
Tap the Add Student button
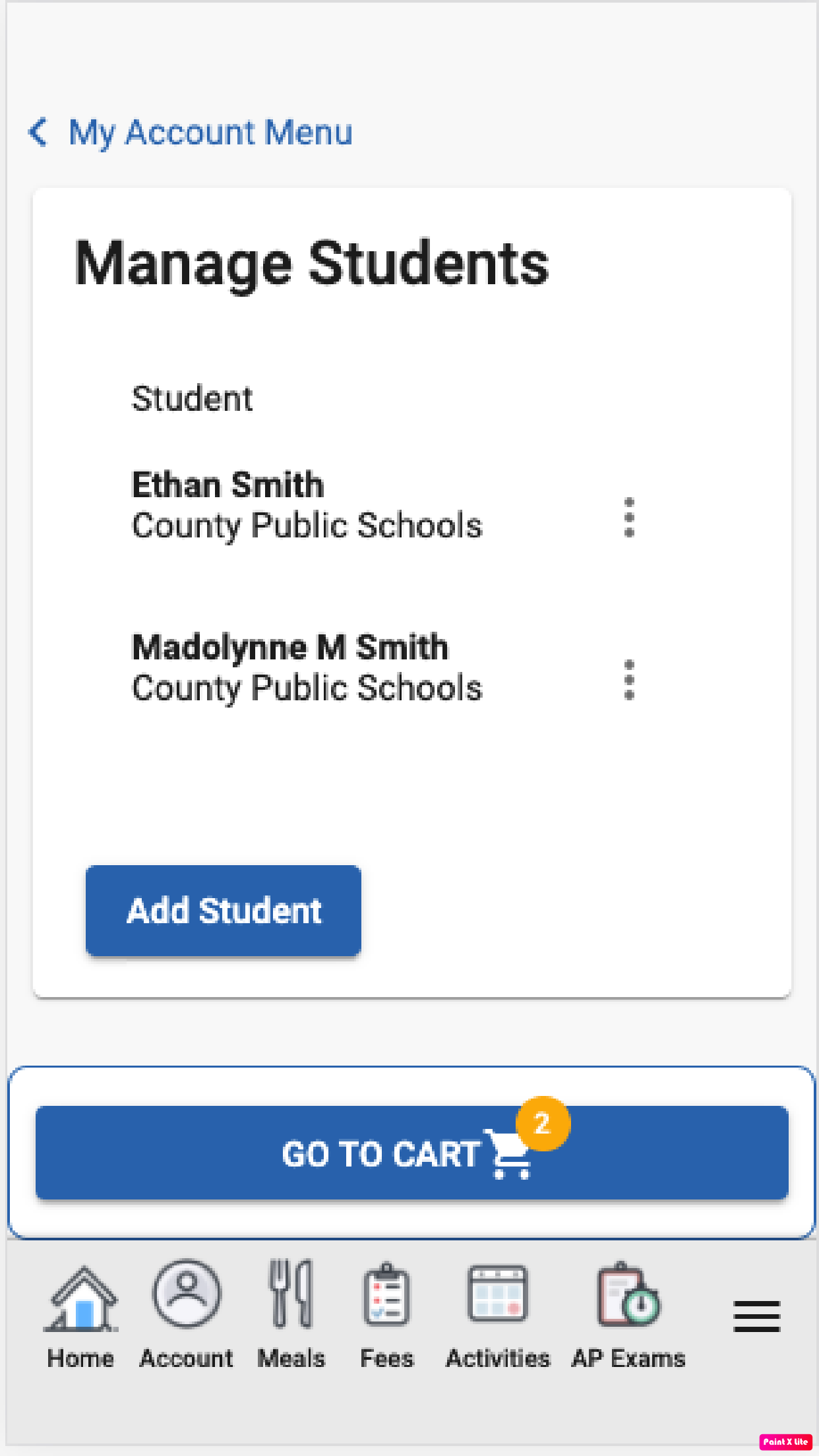[224, 911]
